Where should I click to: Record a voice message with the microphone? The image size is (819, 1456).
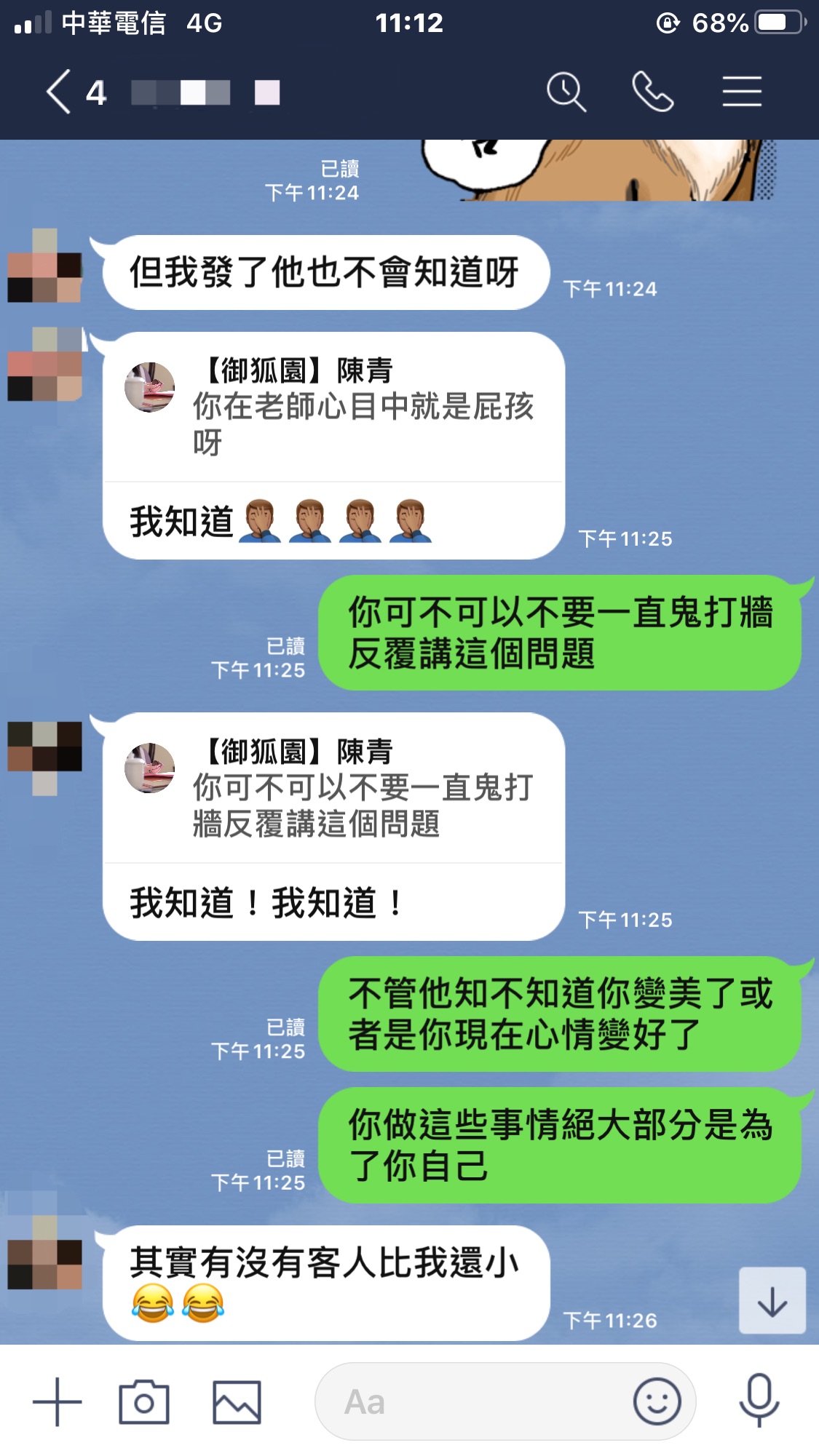(x=759, y=1401)
